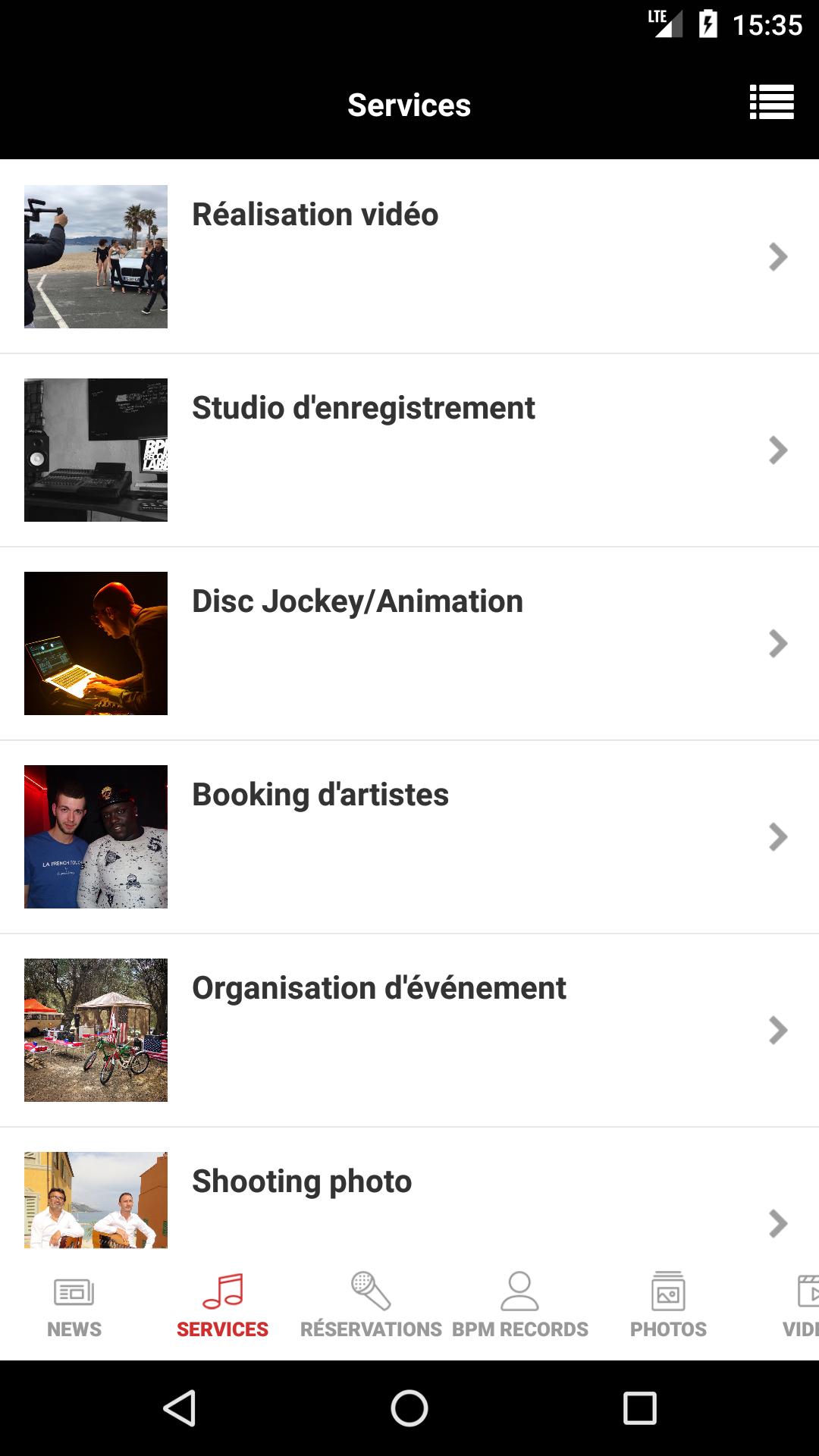The width and height of the screenshot is (819, 1456).
Task: Open the partially visible Vidéos tab
Action: pyautogui.click(x=799, y=1306)
